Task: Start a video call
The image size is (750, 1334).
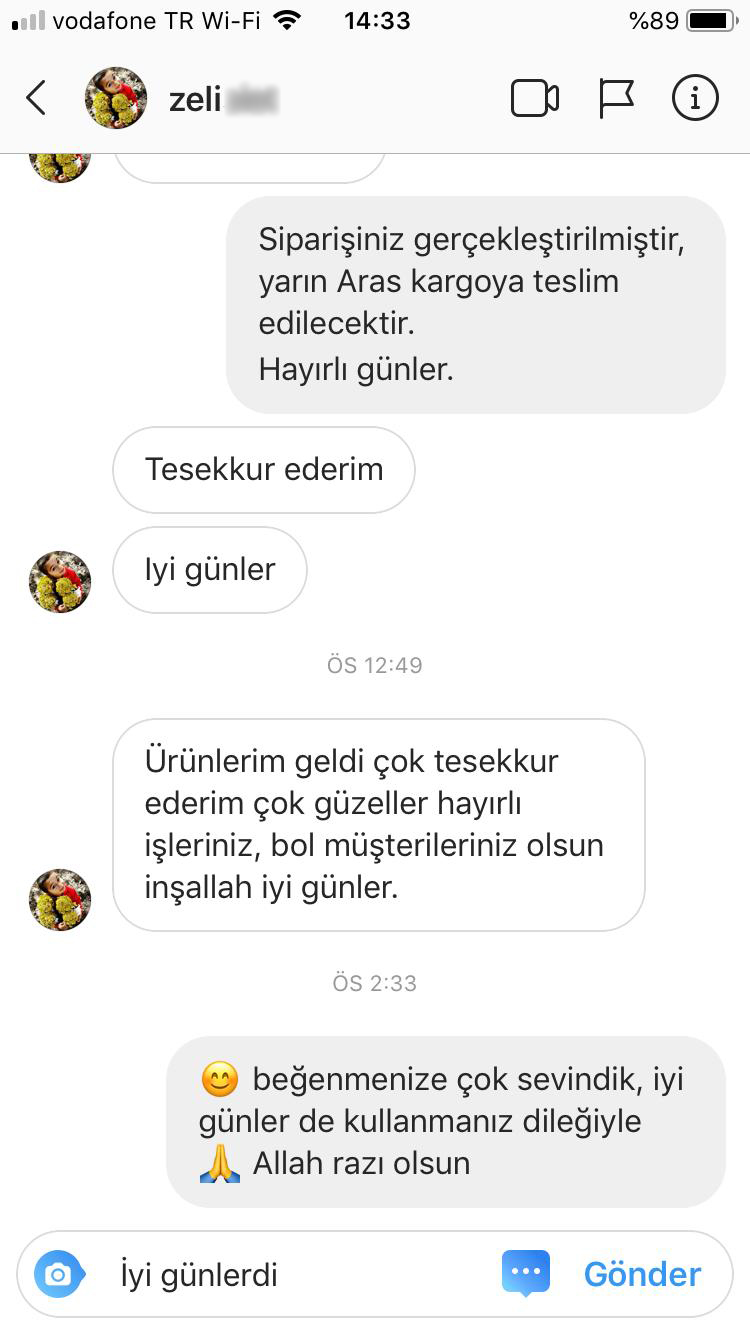Action: 534,98
